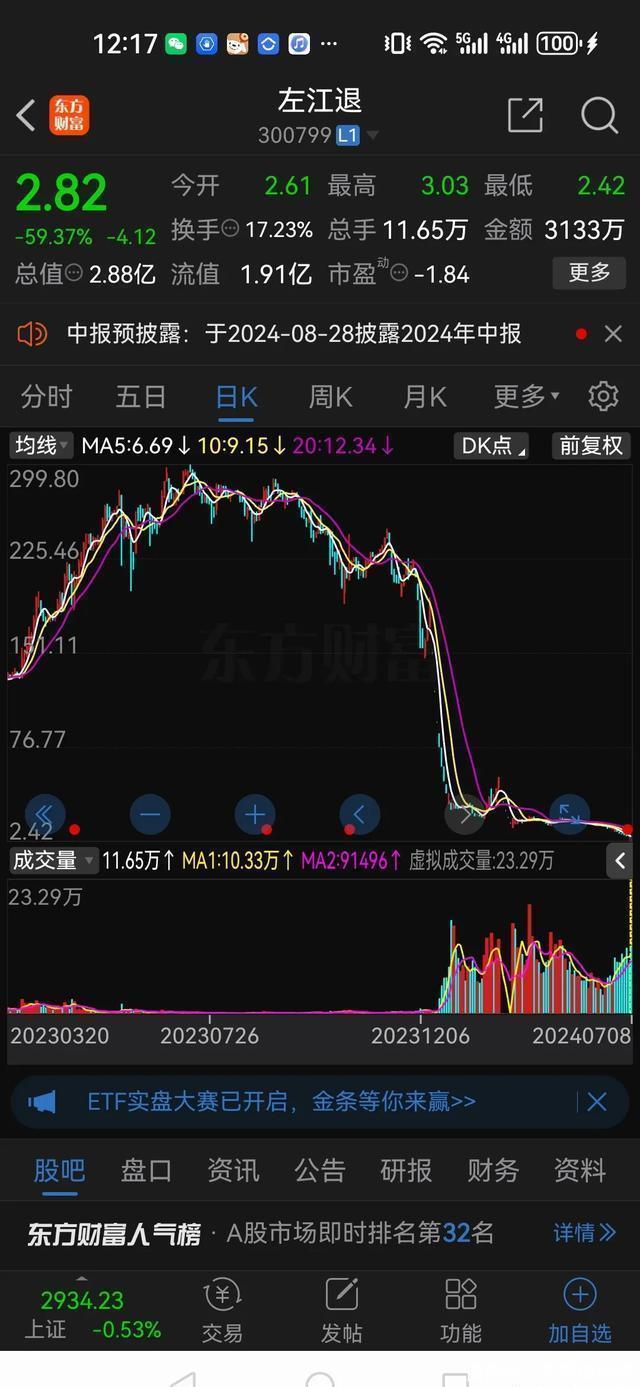This screenshot has height=1387, width=640.
Task: Switch to the 五日 chart tab
Action: coord(141,397)
